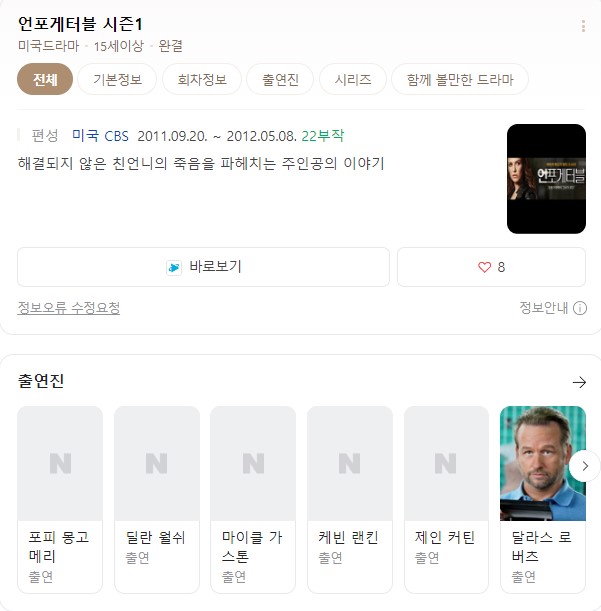Image resolution: width=601 pixels, height=611 pixels.
Task: Open the 출연진 tab chip
Action: (x=280, y=80)
